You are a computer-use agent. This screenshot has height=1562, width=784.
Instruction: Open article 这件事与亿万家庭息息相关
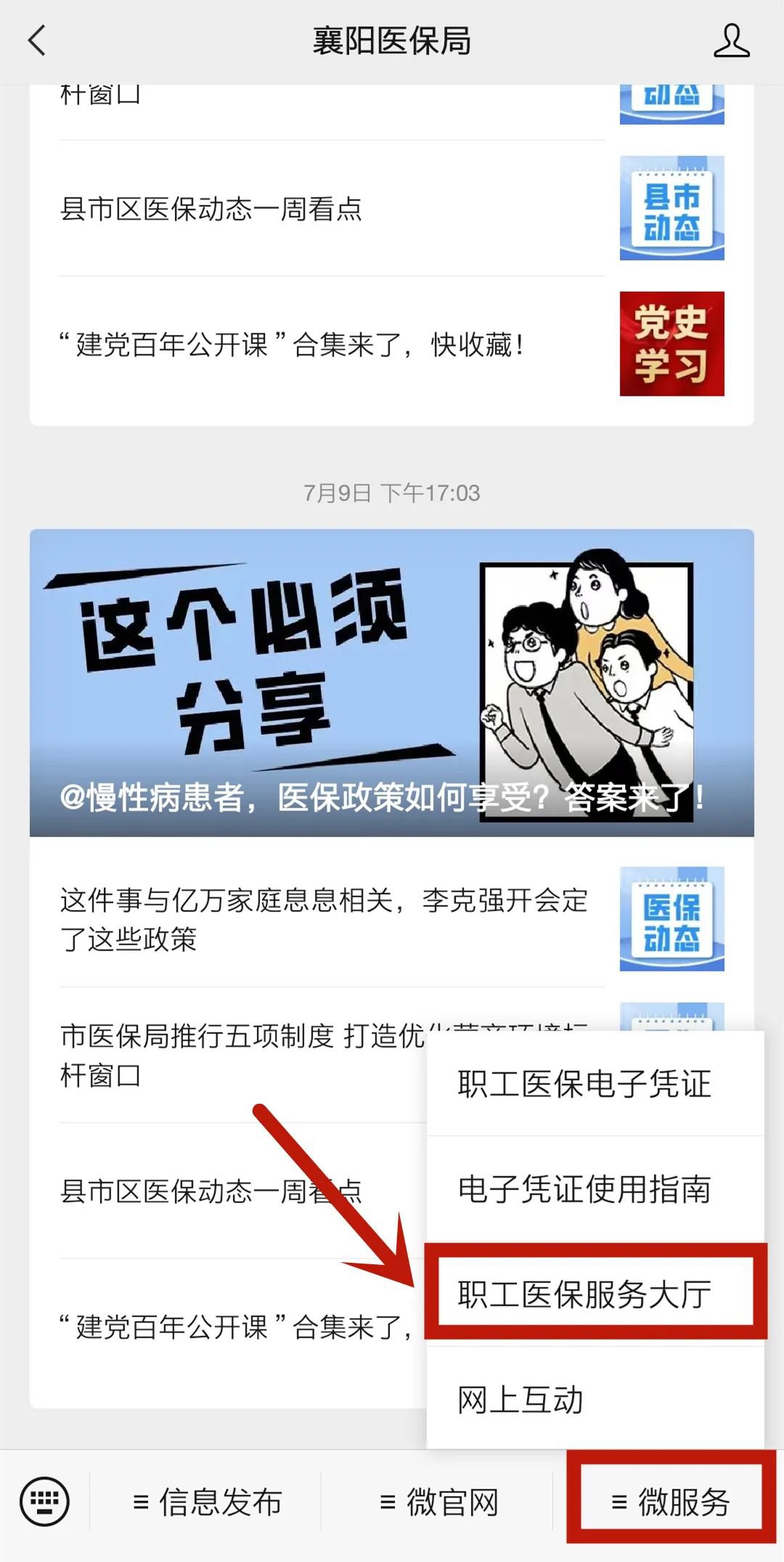click(x=323, y=919)
